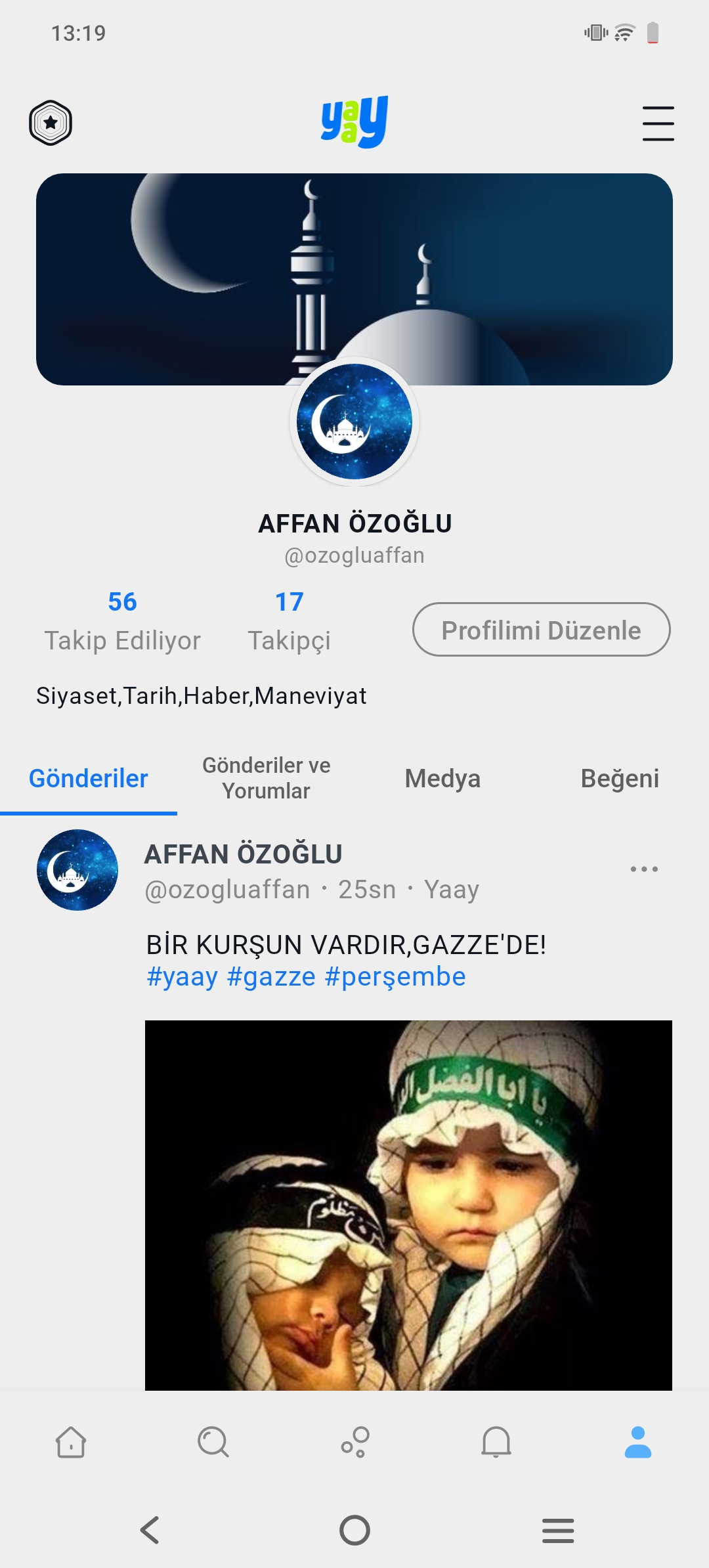Image resolution: width=709 pixels, height=1568 pixels.
Task: Open the notifications bell
Action: 496,1442
